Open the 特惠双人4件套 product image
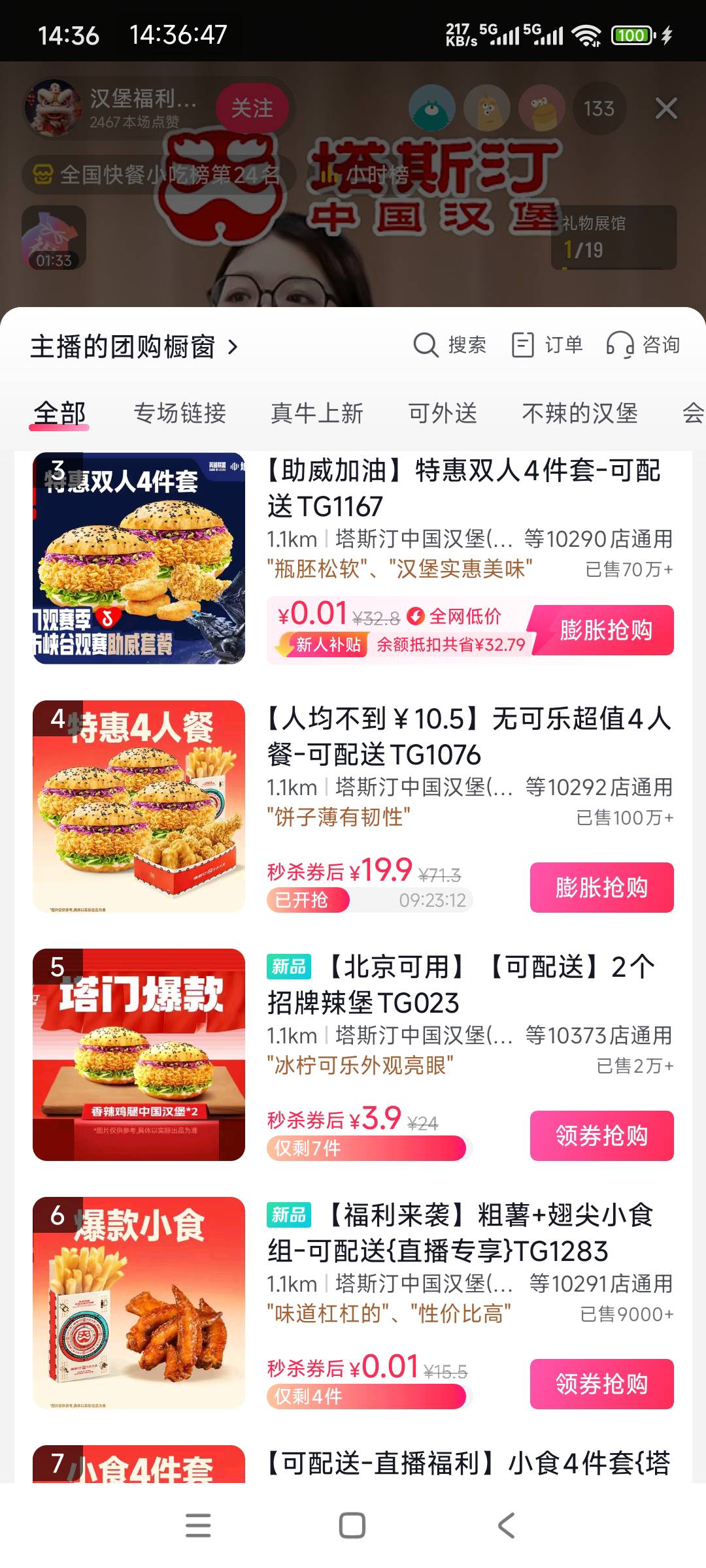 click(x=139, y=559)
